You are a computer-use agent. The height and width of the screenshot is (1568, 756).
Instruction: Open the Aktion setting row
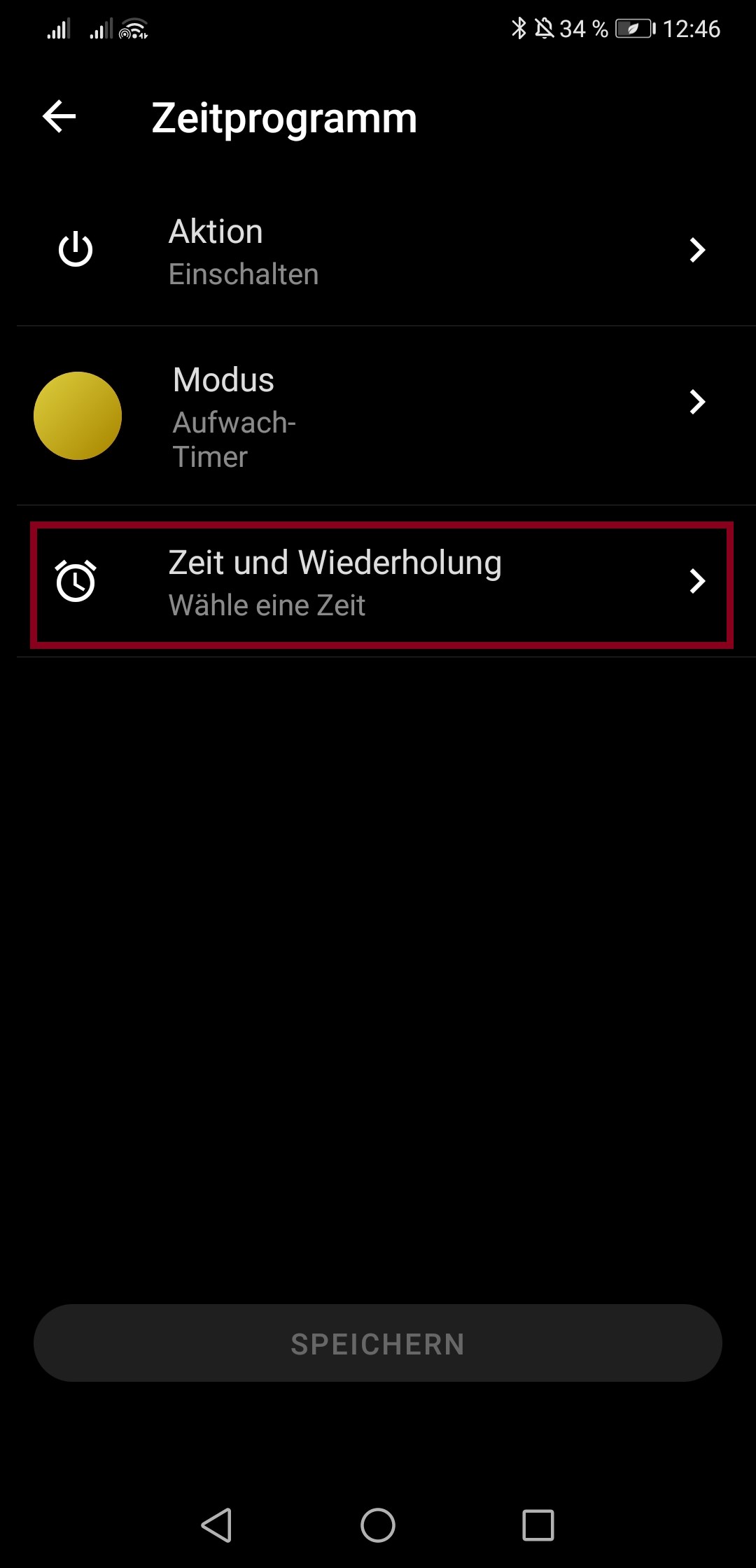(x=378, y=251)
